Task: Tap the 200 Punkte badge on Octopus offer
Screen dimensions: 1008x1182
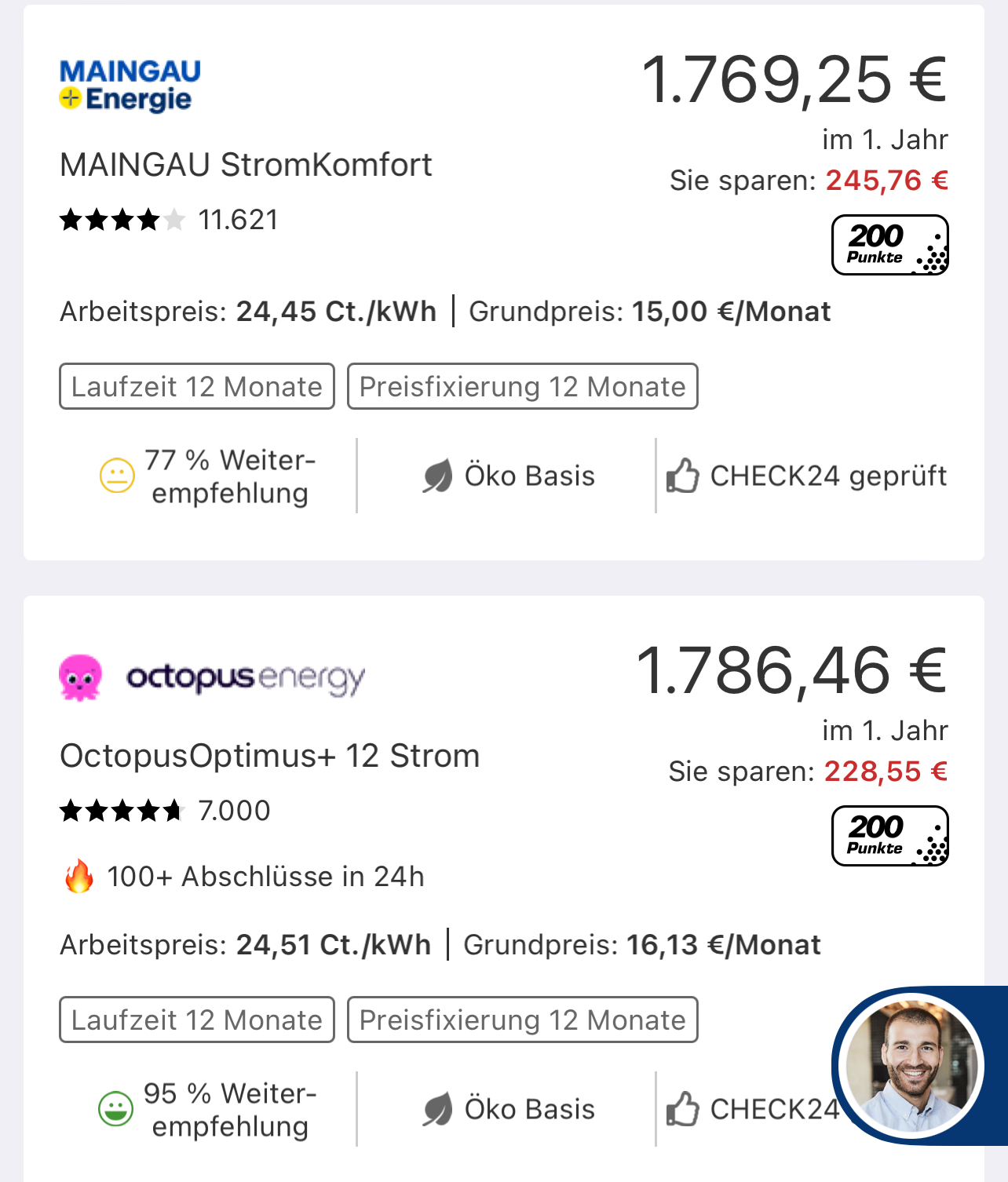Action: coord(889,836)
